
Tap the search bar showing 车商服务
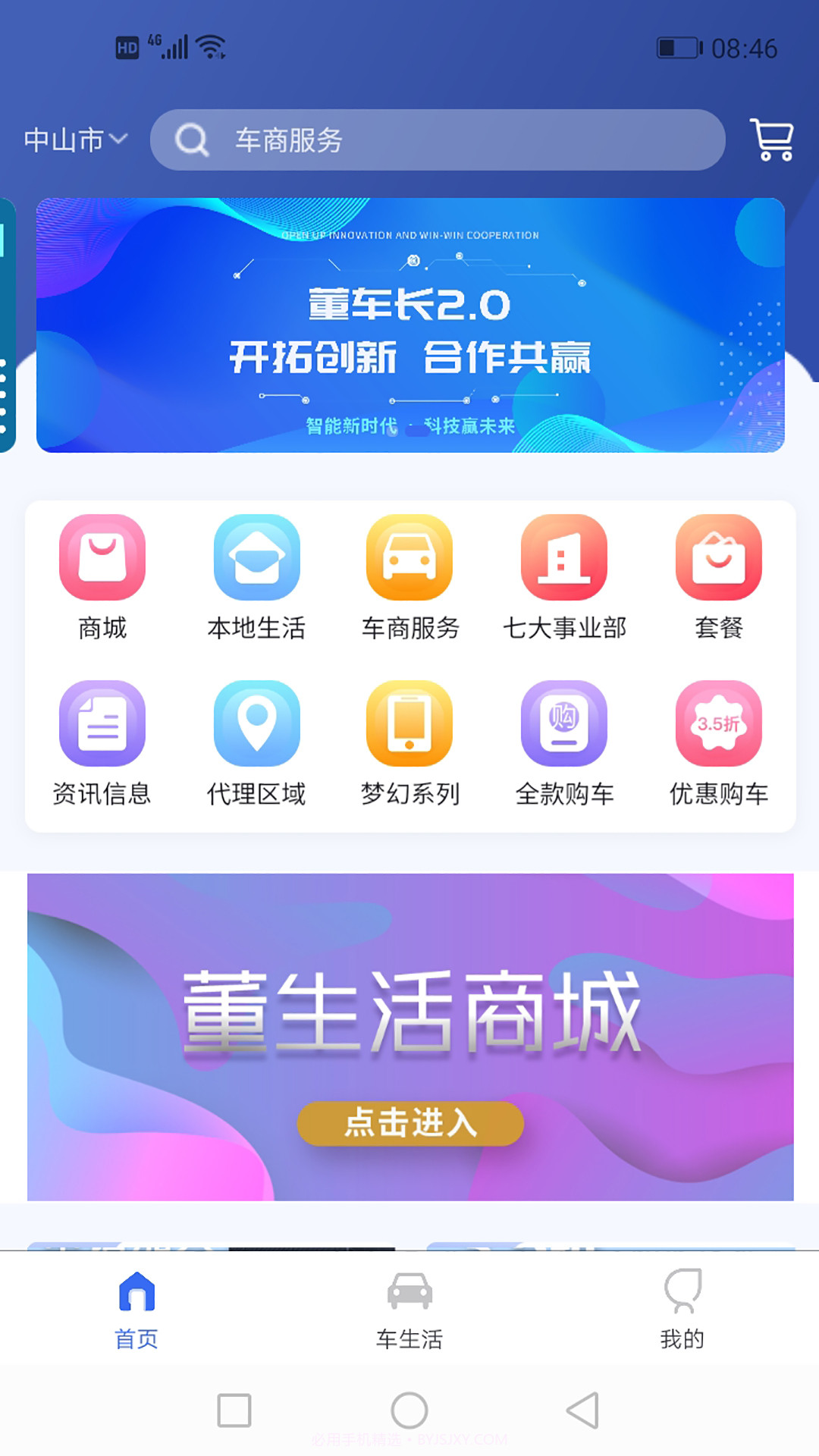pyautogui.click(x=440, y=140)
